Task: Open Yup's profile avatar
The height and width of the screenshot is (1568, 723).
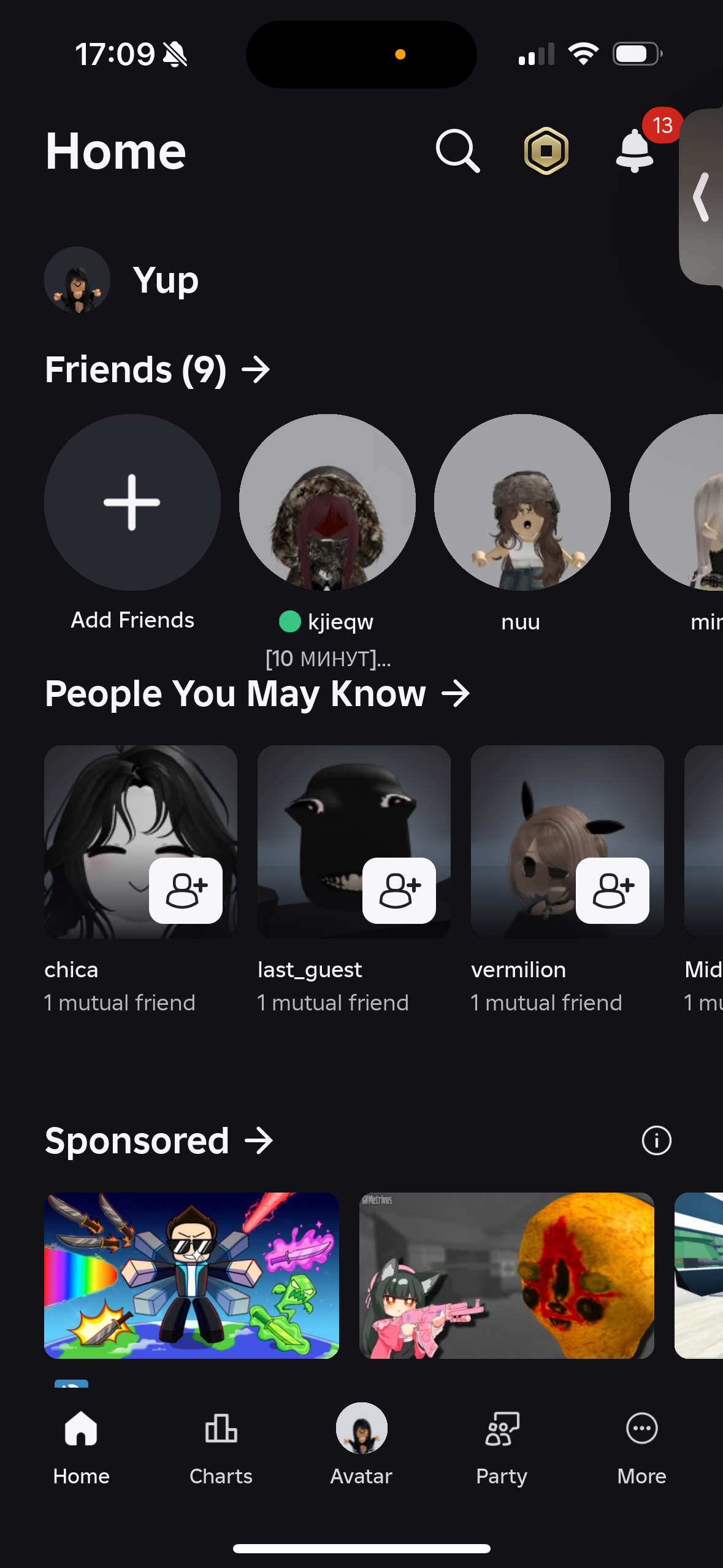Action: (x=77, y=280)
